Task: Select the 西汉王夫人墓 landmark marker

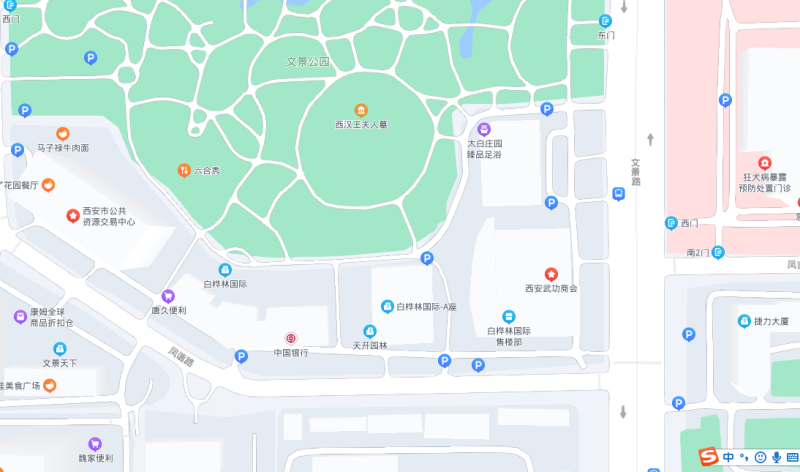Action: 361,110
